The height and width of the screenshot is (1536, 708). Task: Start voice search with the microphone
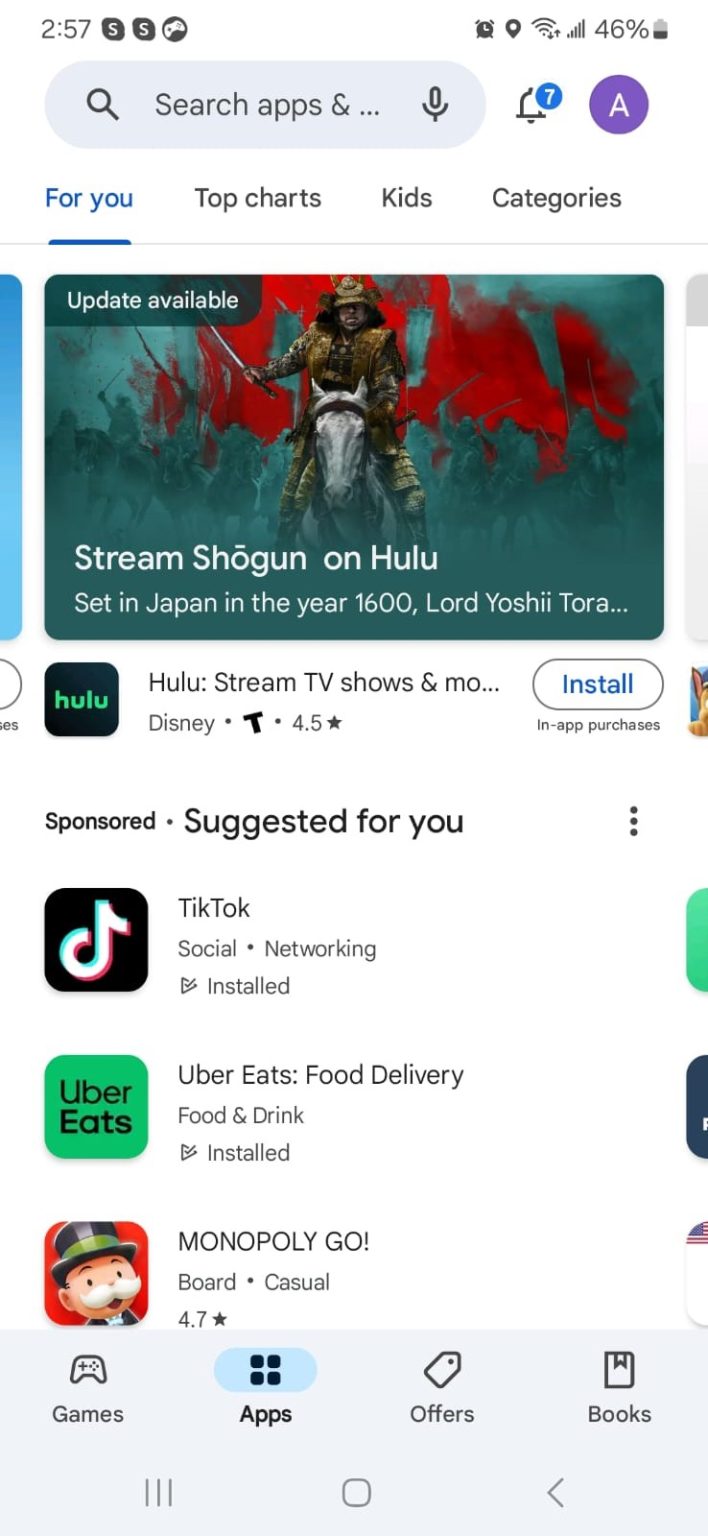(x=434, y=105)
